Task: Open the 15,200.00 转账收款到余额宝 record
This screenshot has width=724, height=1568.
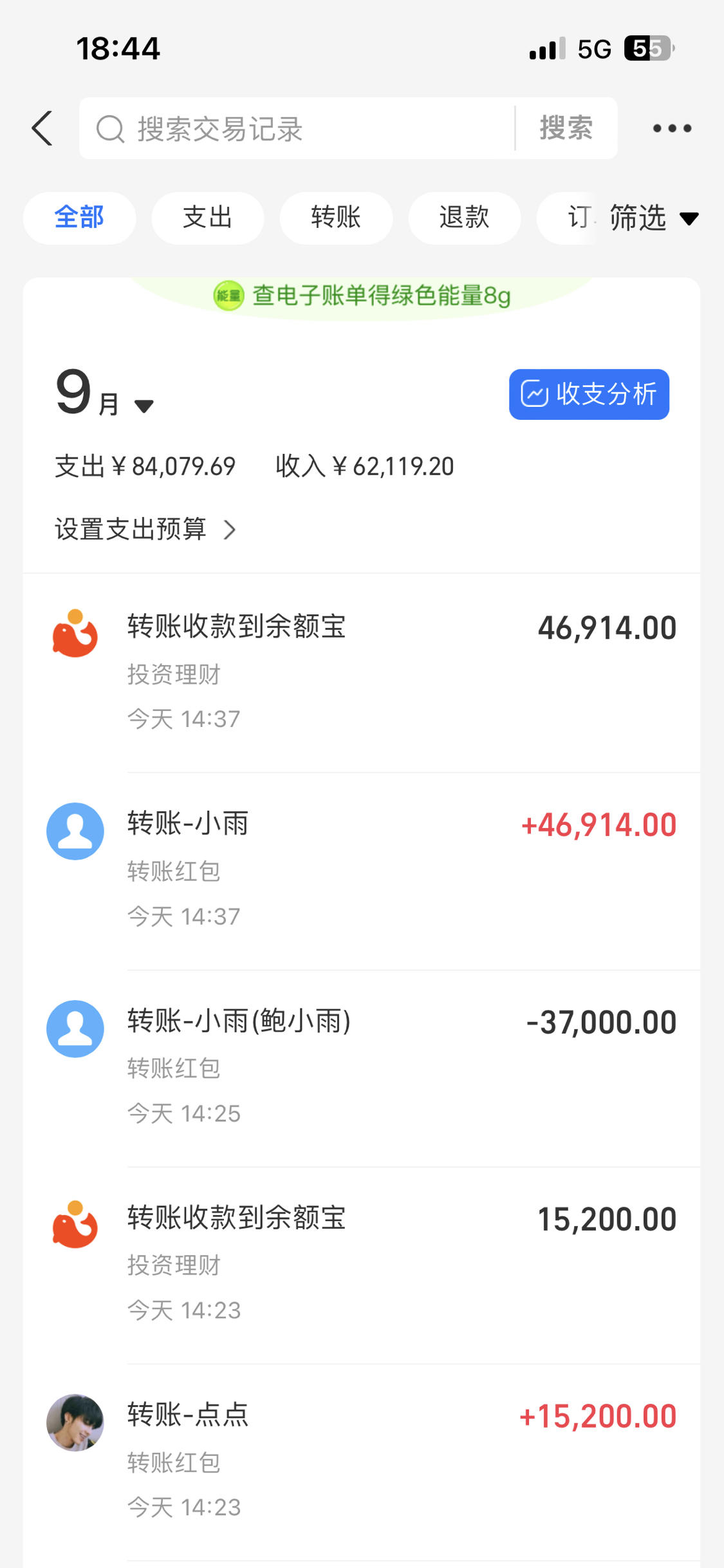Action: pos(362,1265)
